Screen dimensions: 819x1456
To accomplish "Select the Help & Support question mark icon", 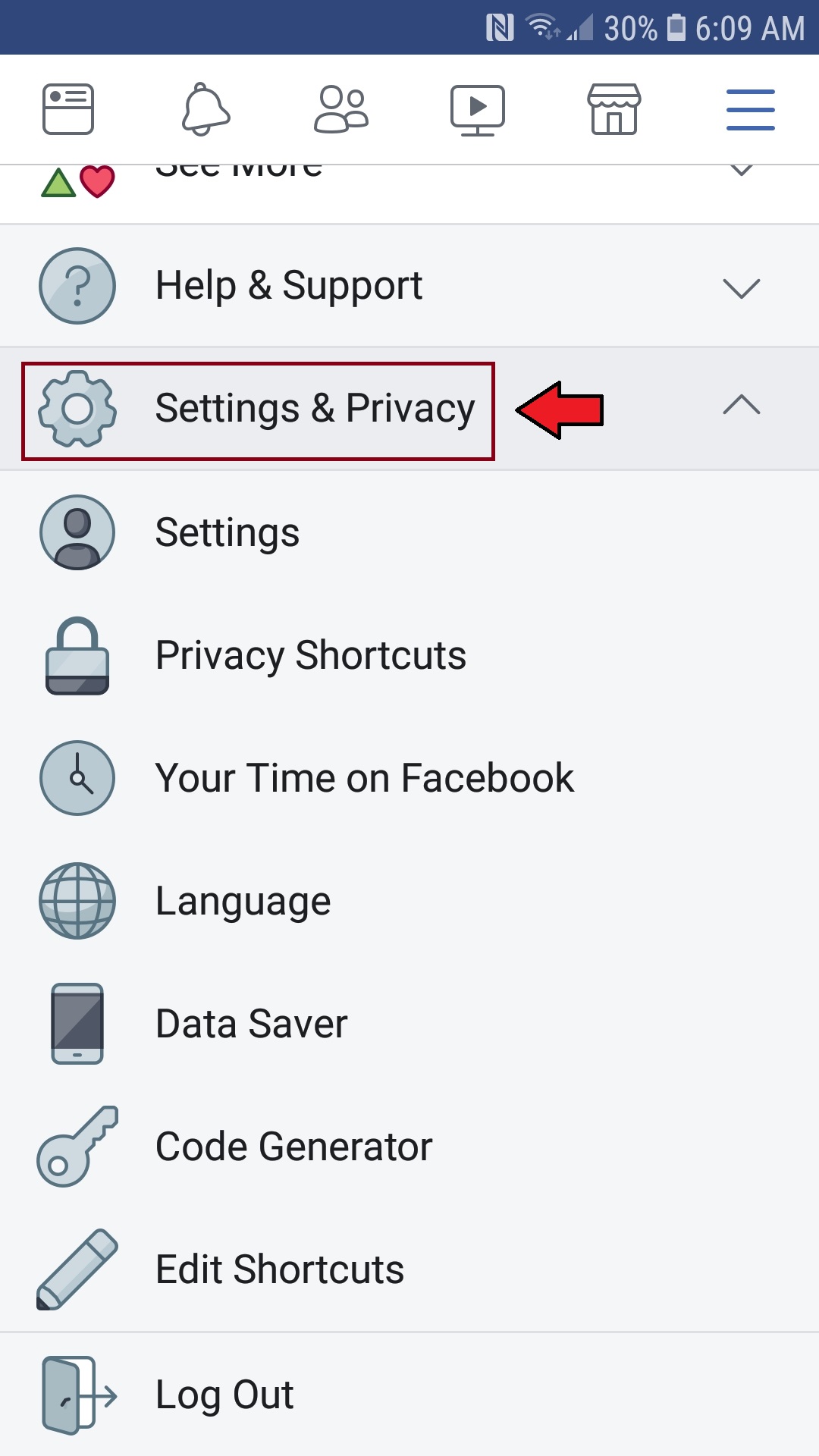I will [x=77, y=287].
